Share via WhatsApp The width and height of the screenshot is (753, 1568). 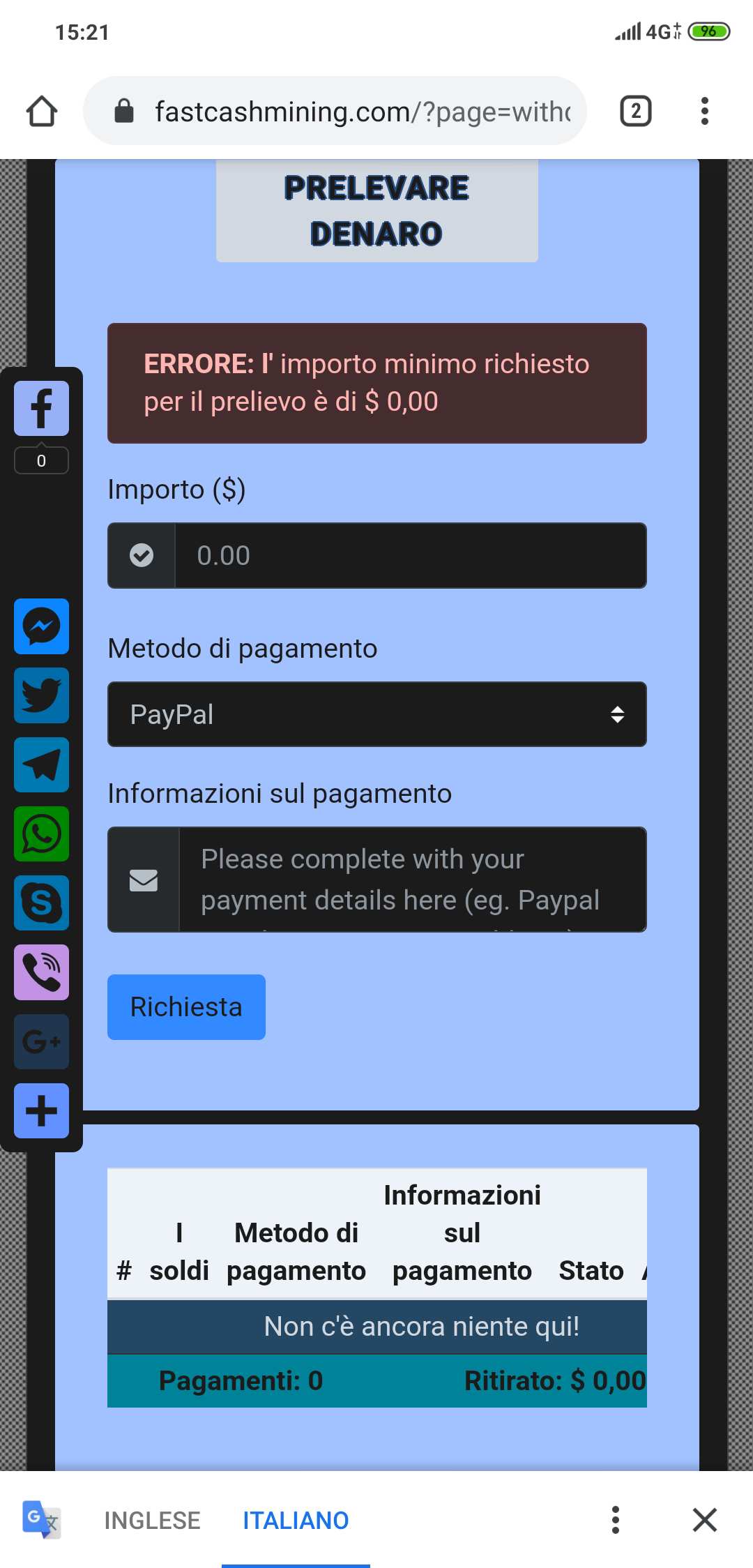tap(41, 834)
